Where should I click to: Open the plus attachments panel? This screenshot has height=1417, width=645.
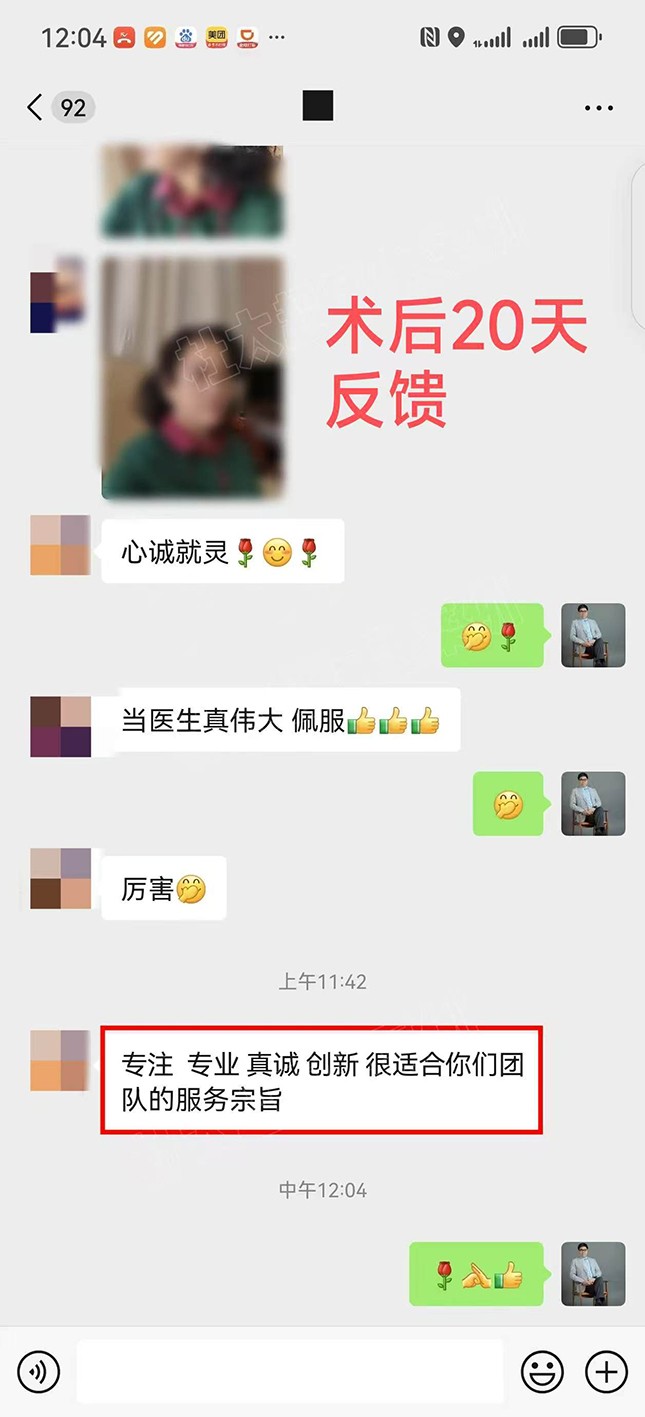pos(606,1371)
